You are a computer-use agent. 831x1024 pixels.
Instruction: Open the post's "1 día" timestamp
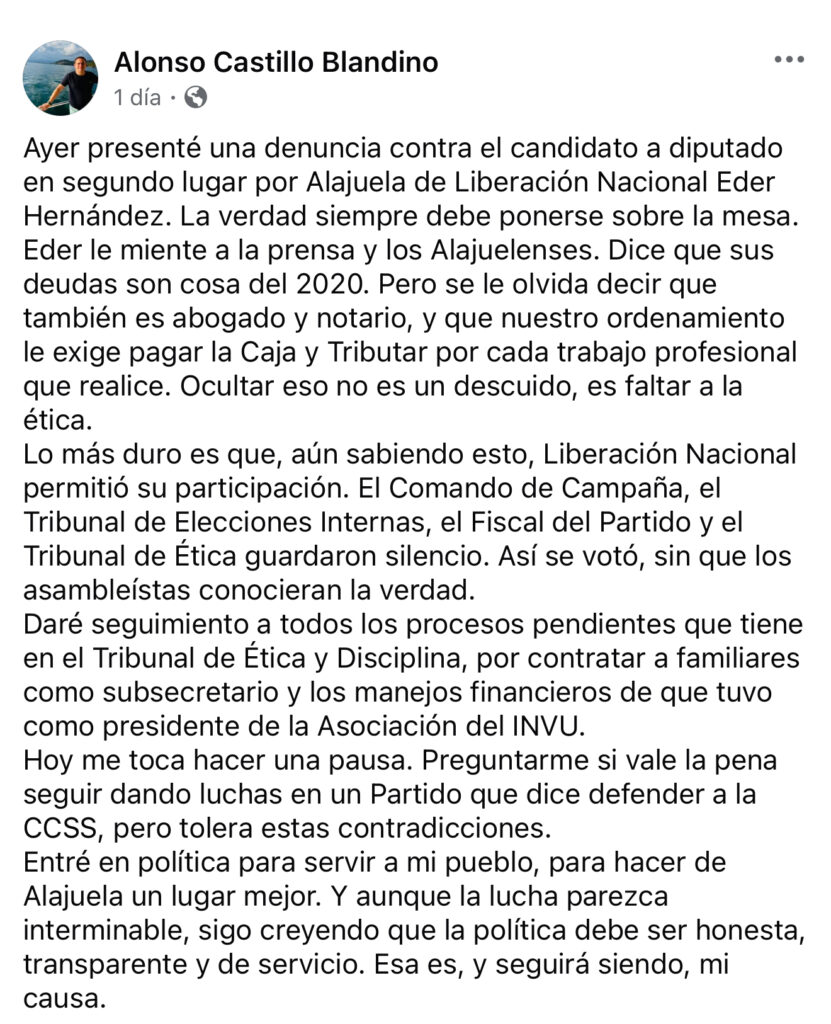[138, 97]
